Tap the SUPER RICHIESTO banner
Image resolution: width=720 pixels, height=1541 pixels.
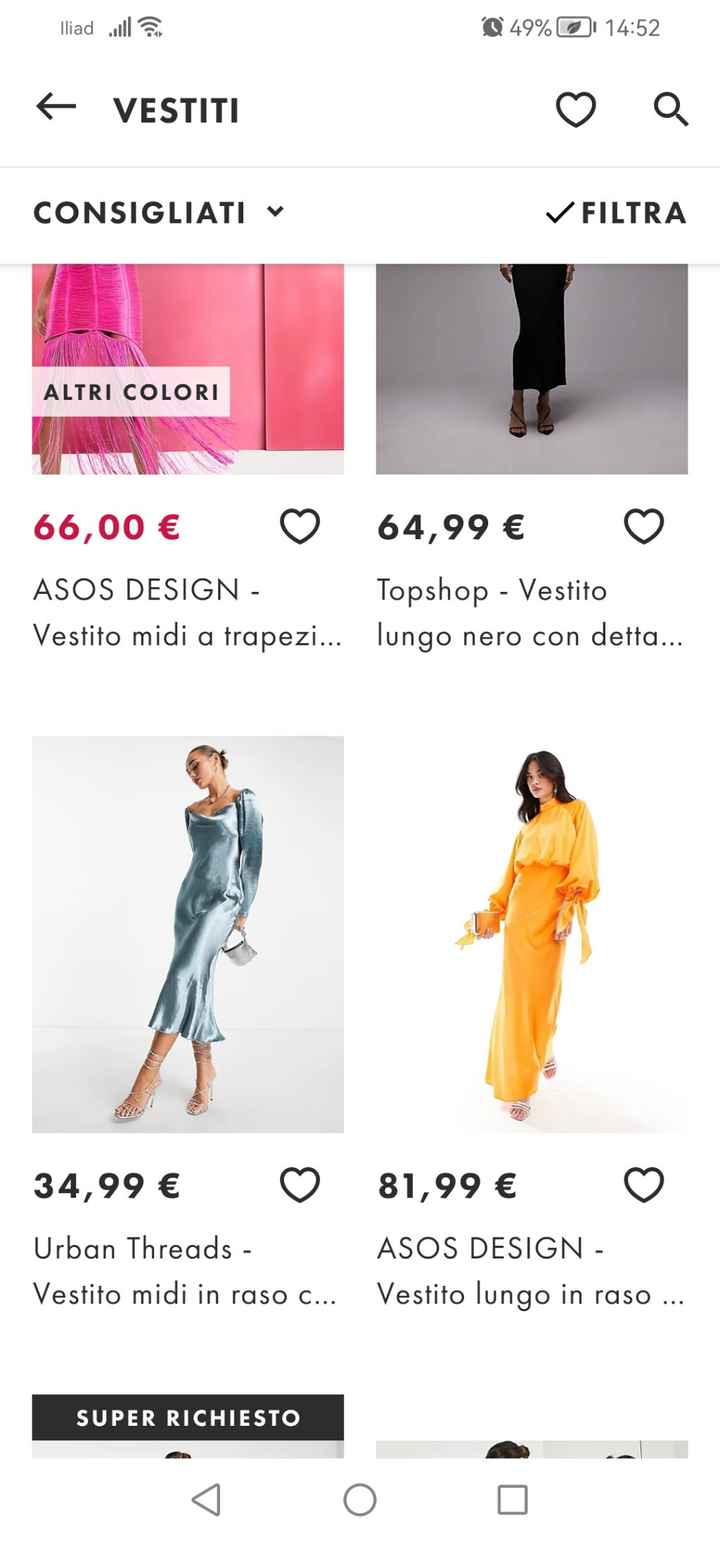coord(187,1417)
